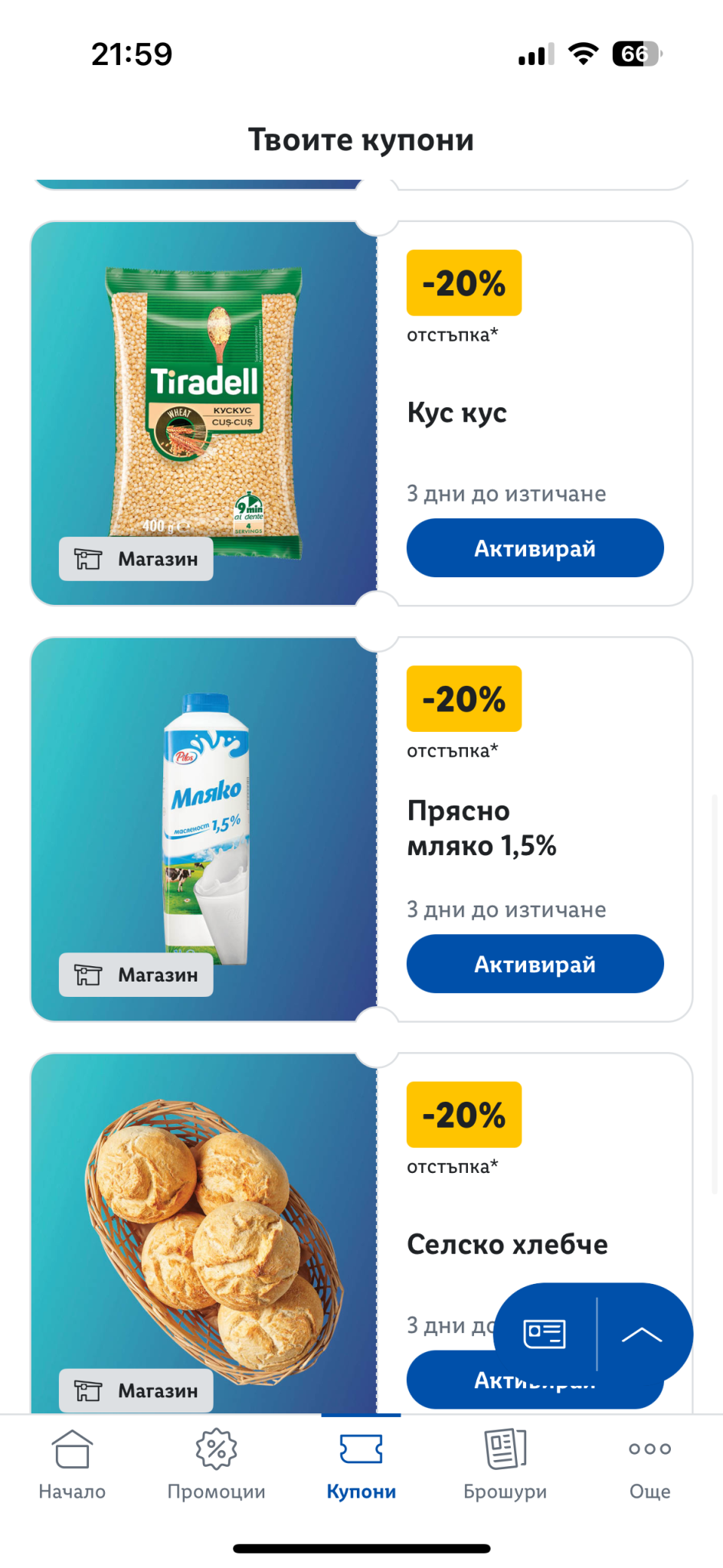Switch to the Промоции tab

pos(217,1464)
